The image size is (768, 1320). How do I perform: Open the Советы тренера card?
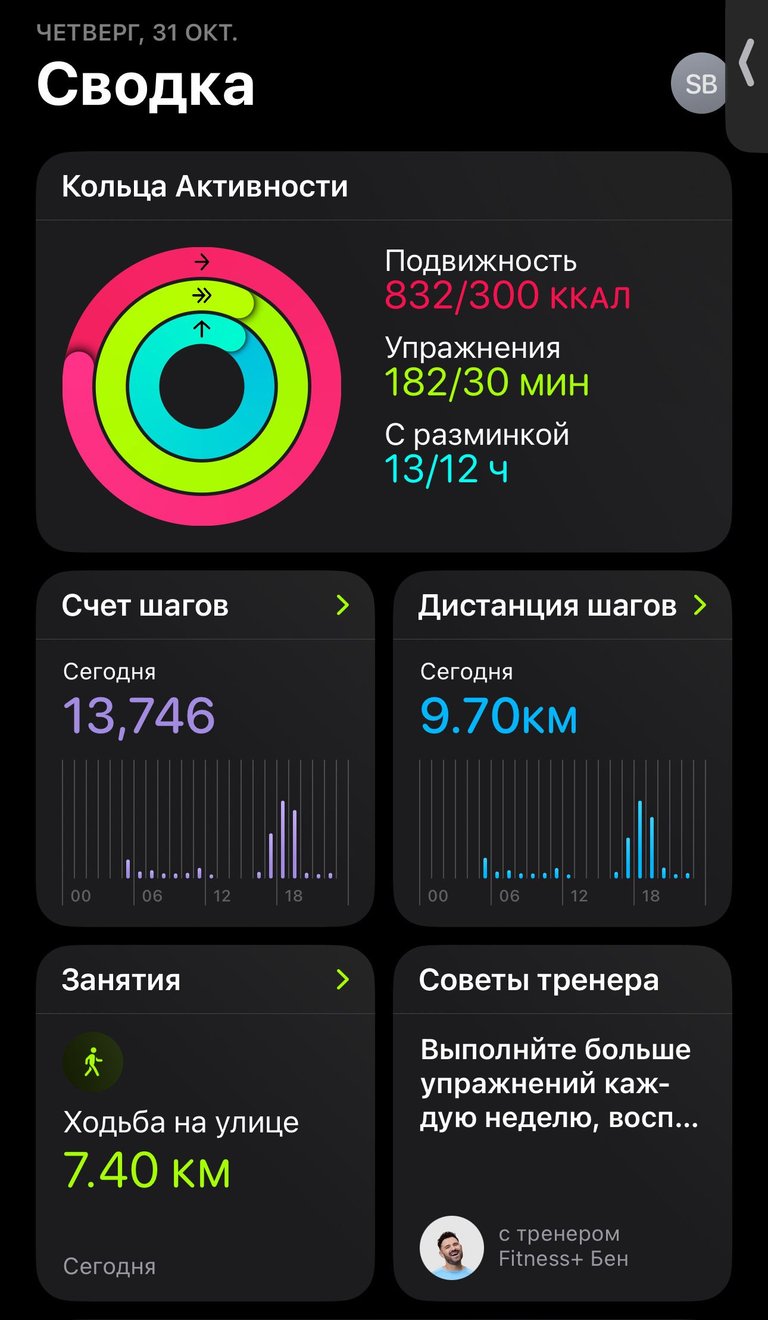coord(563,1123)
